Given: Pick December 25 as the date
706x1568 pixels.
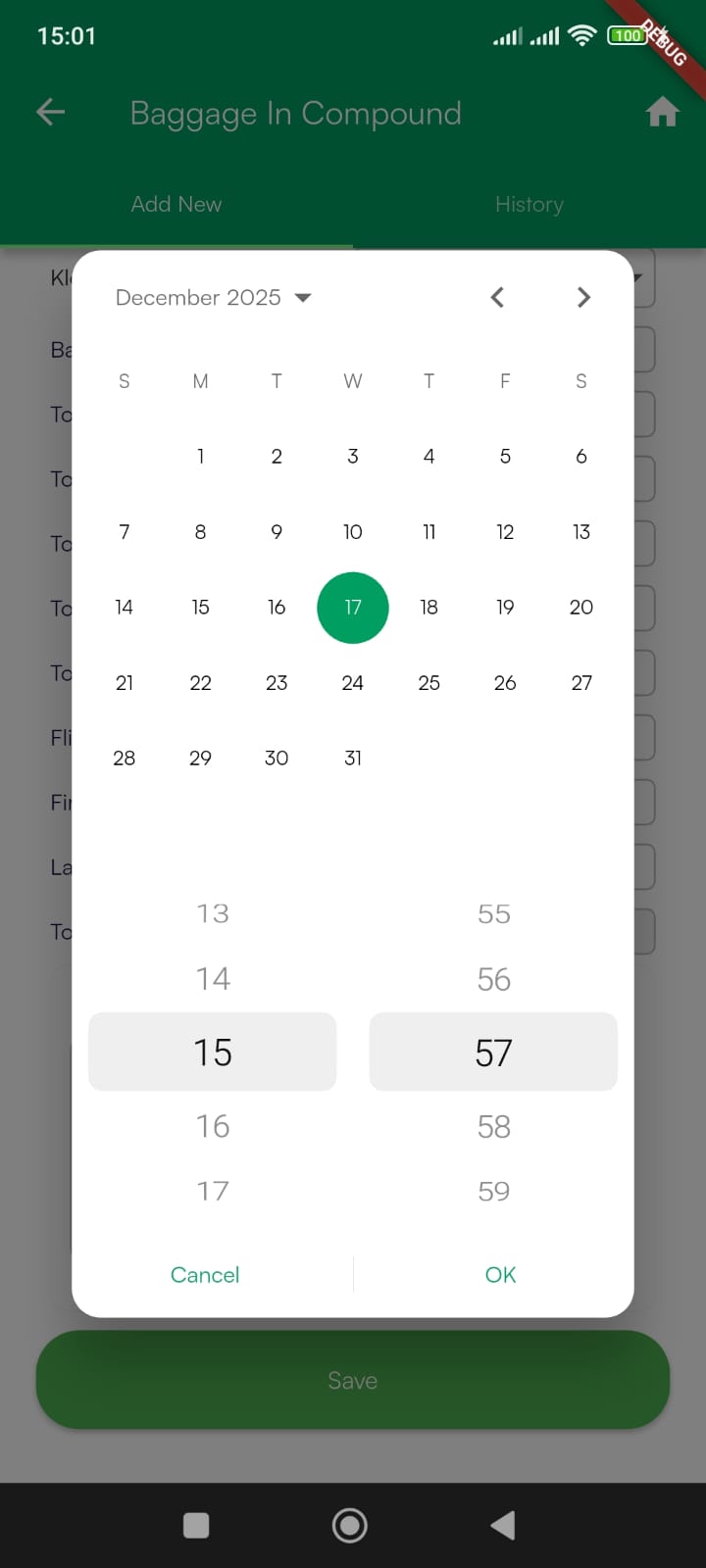Looking at the screenshot, I should point(429,683).
